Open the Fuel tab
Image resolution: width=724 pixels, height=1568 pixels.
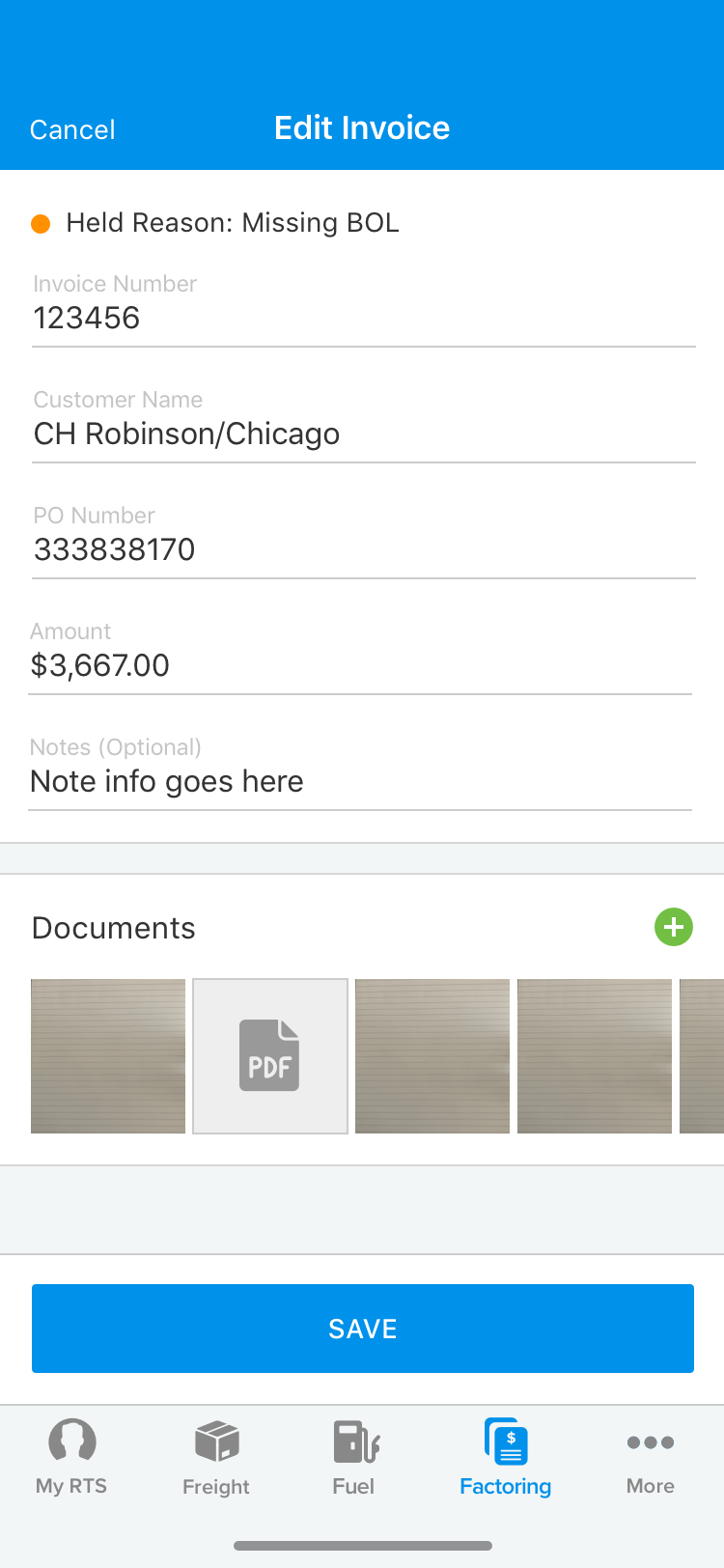[x=353, y=1457]
